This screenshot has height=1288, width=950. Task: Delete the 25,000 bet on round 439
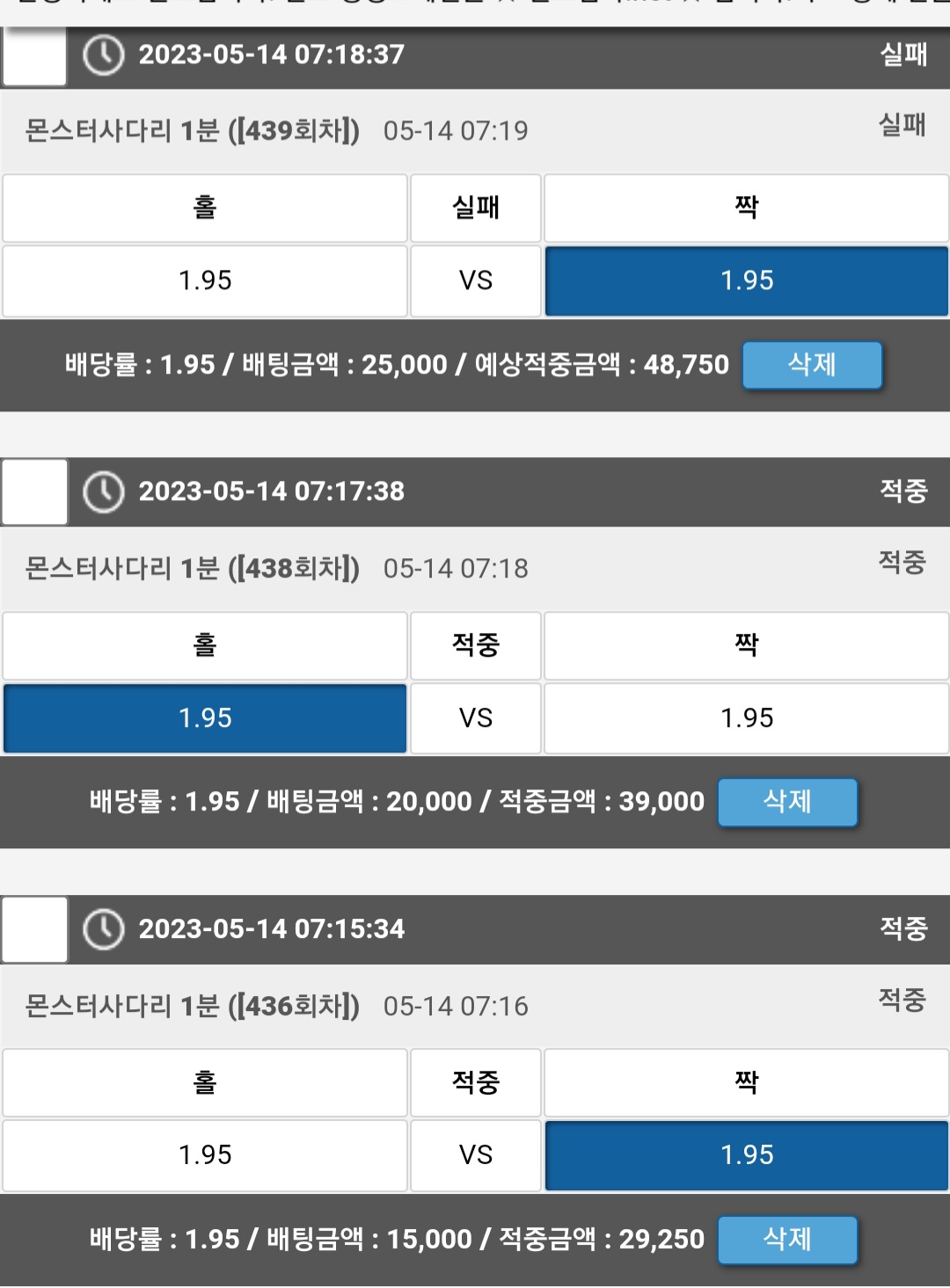(812, 365)
